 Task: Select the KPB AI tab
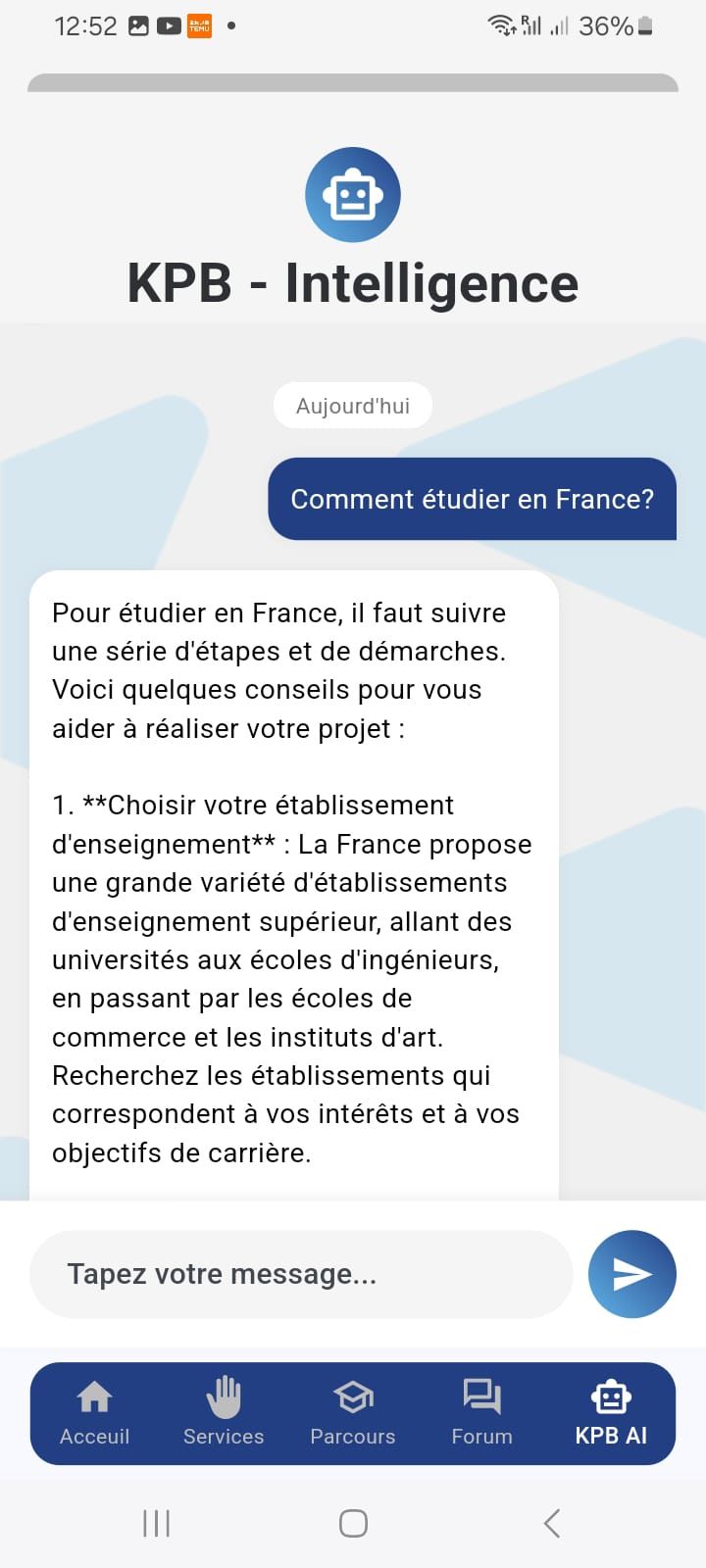tap(611, 1413)
